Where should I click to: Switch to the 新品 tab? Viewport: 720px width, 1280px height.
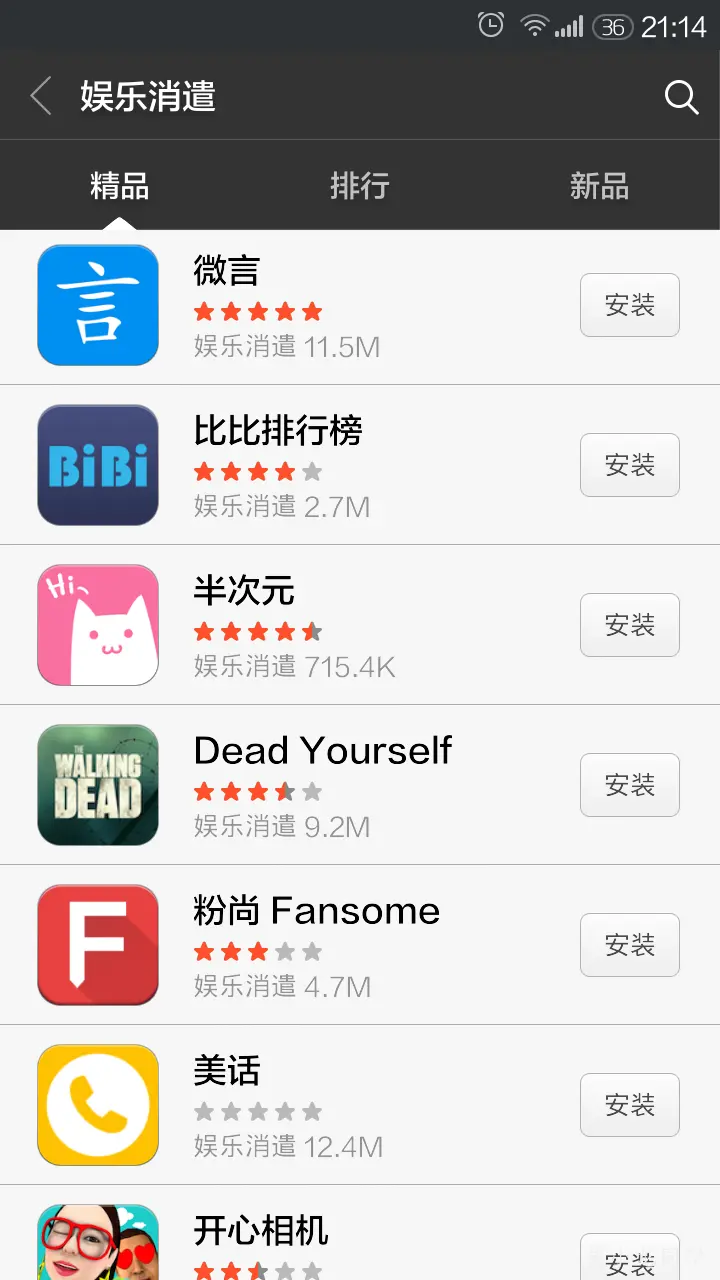click(x=599, y=186)
